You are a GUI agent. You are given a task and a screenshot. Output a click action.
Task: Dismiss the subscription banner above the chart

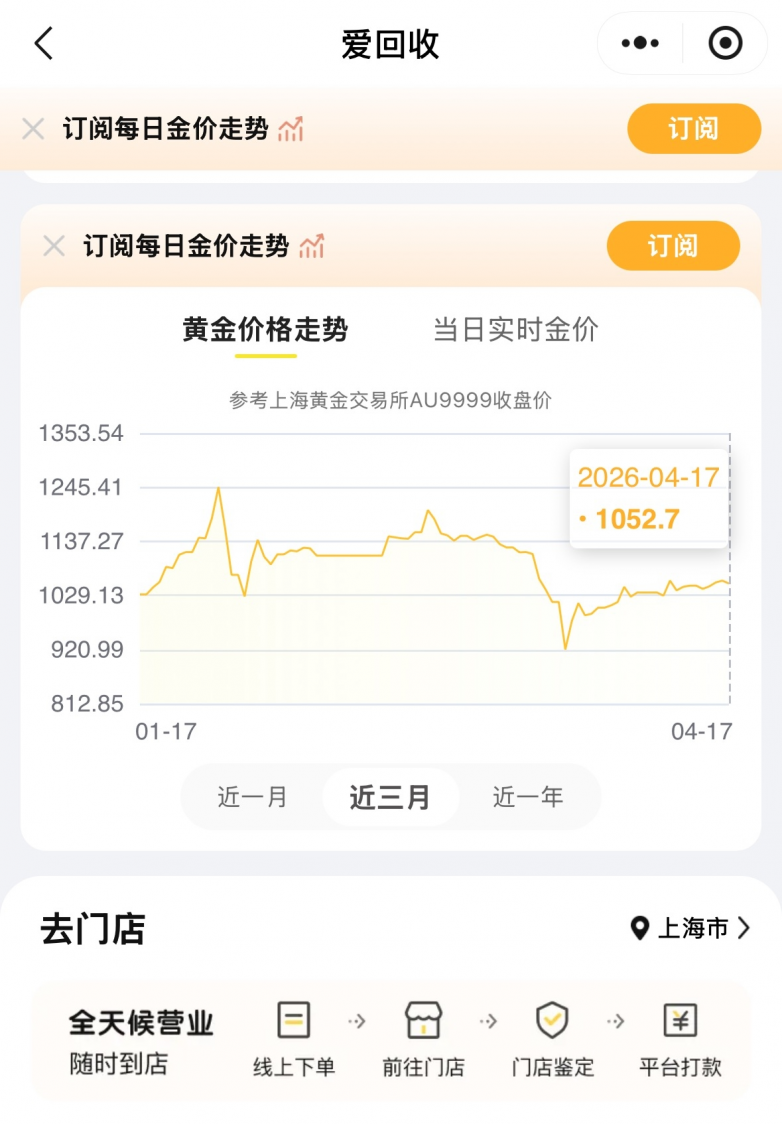[54, 246]
